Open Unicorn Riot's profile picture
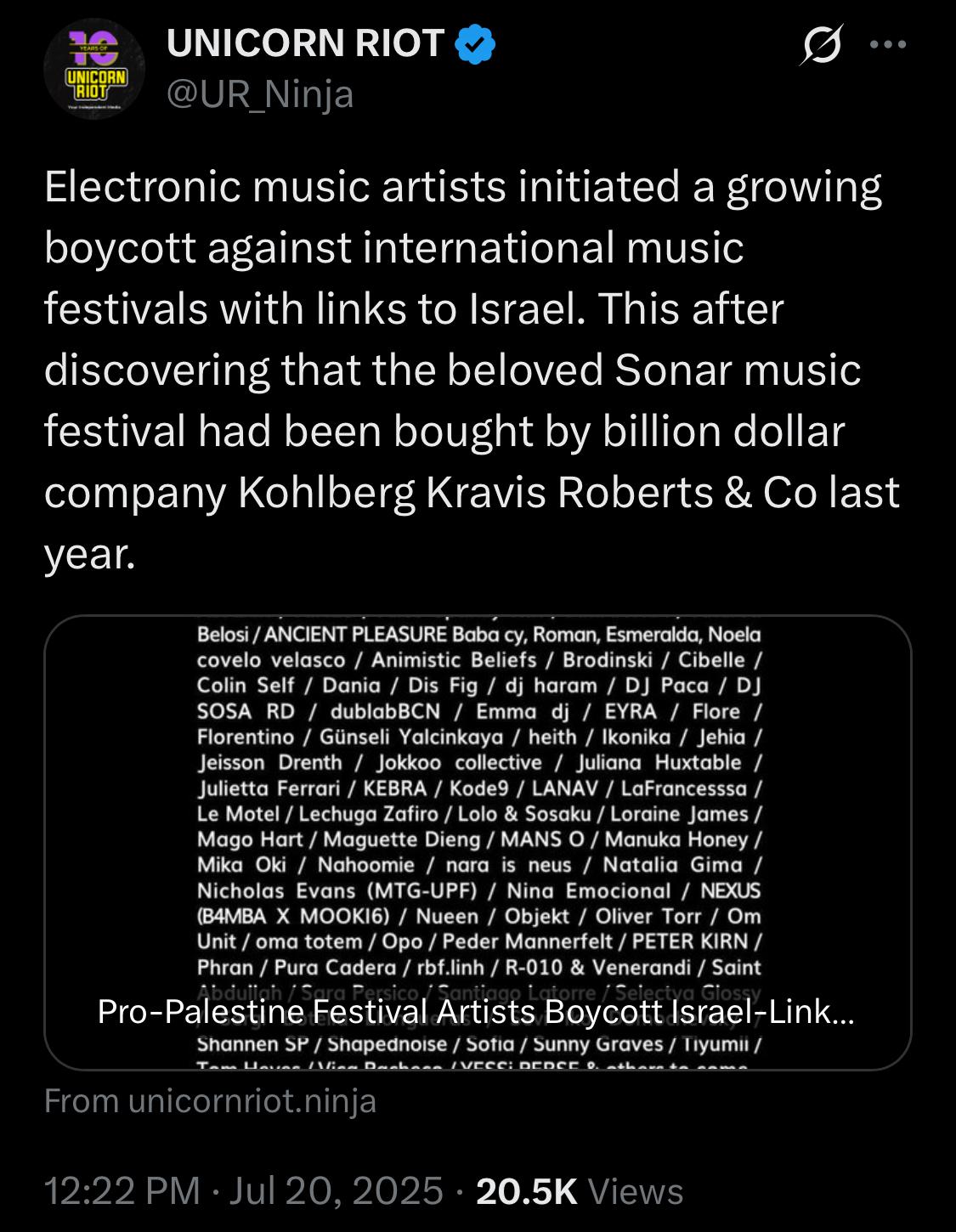The width and height of the screenshot is (956, 1232). pos(95,70)
